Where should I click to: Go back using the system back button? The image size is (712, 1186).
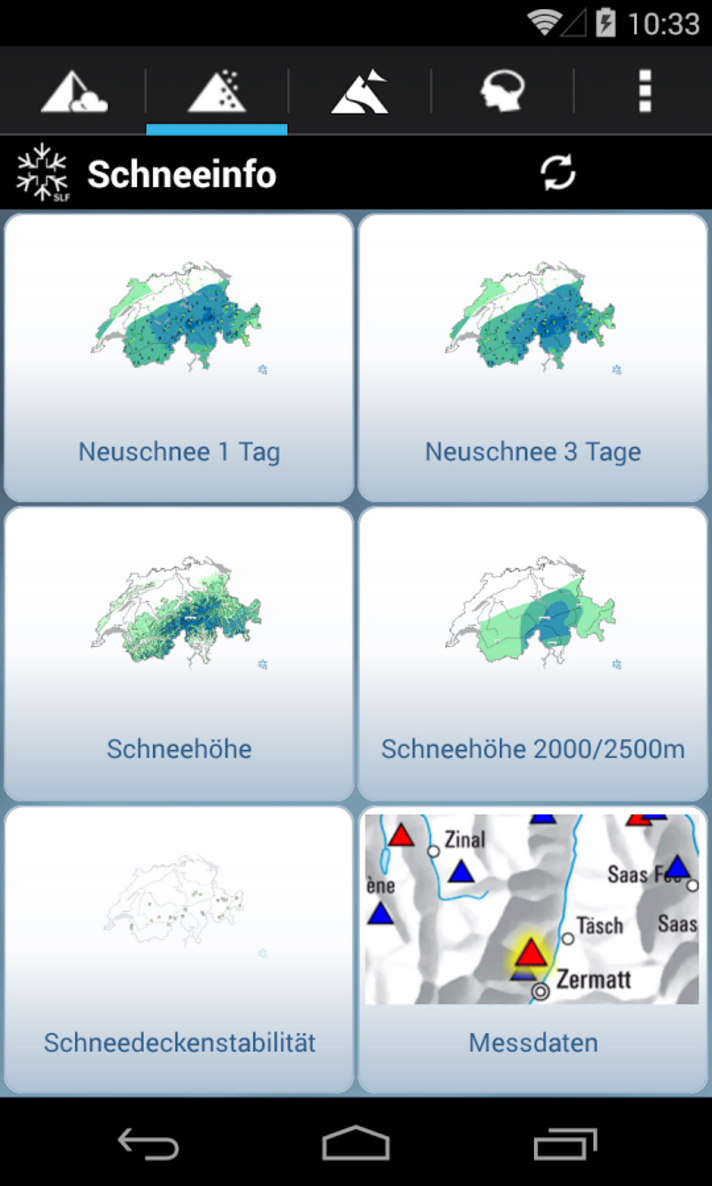[148, 1143]
